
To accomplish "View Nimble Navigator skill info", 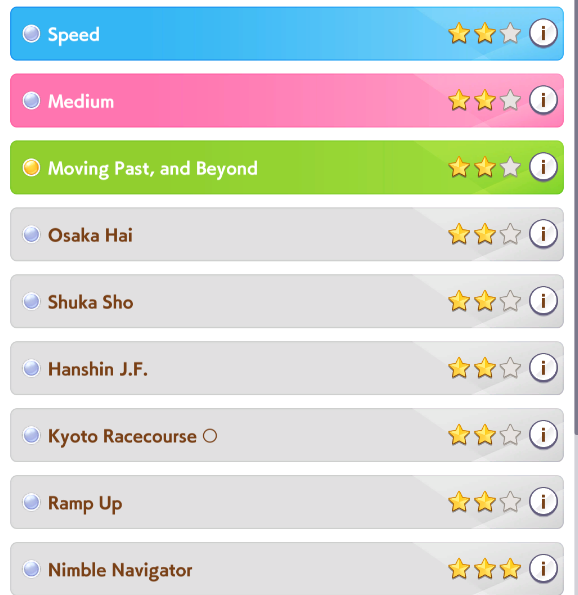I will 543,568.
